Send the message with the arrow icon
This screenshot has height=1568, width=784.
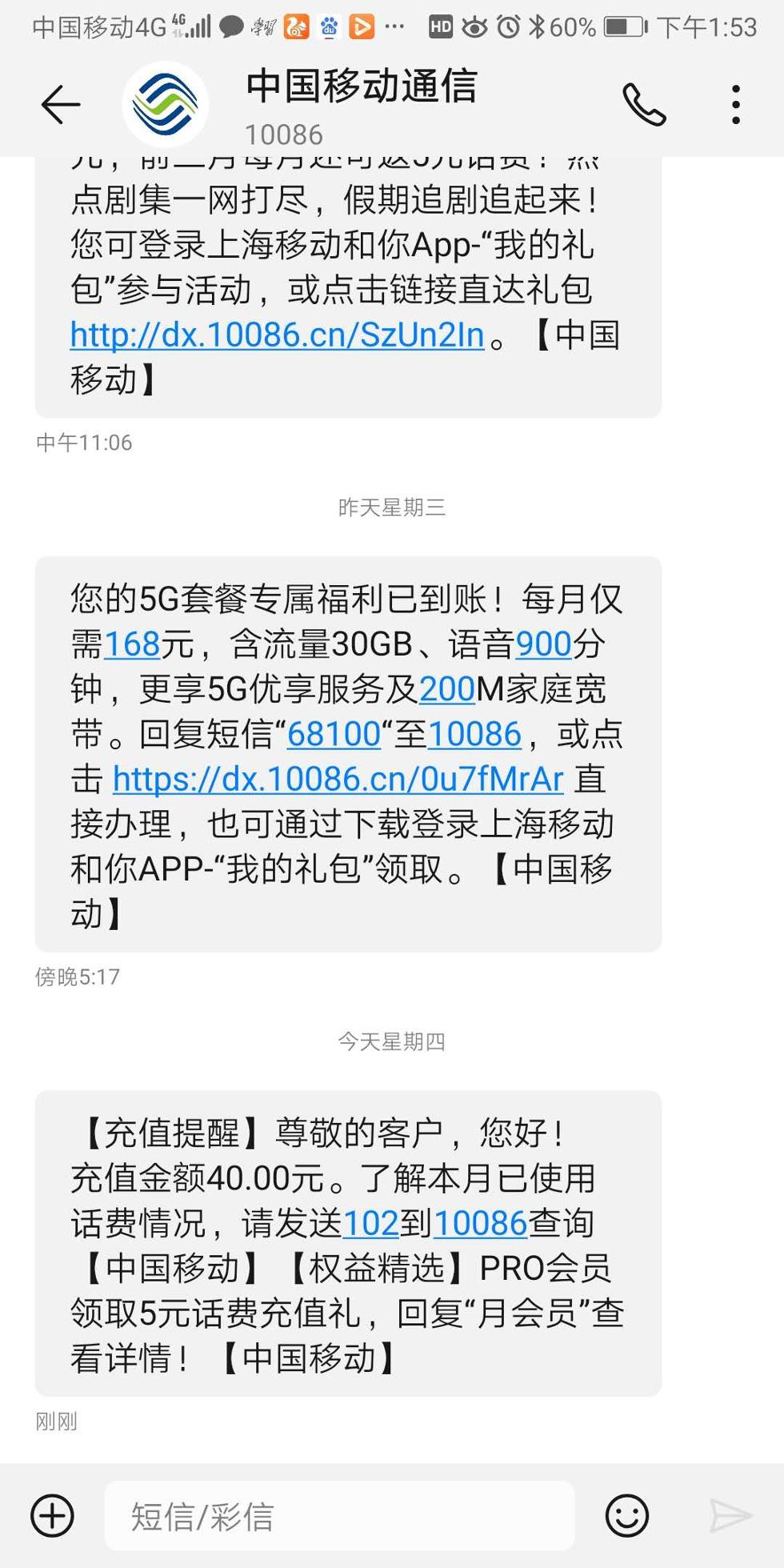[x=730, y=1515]
